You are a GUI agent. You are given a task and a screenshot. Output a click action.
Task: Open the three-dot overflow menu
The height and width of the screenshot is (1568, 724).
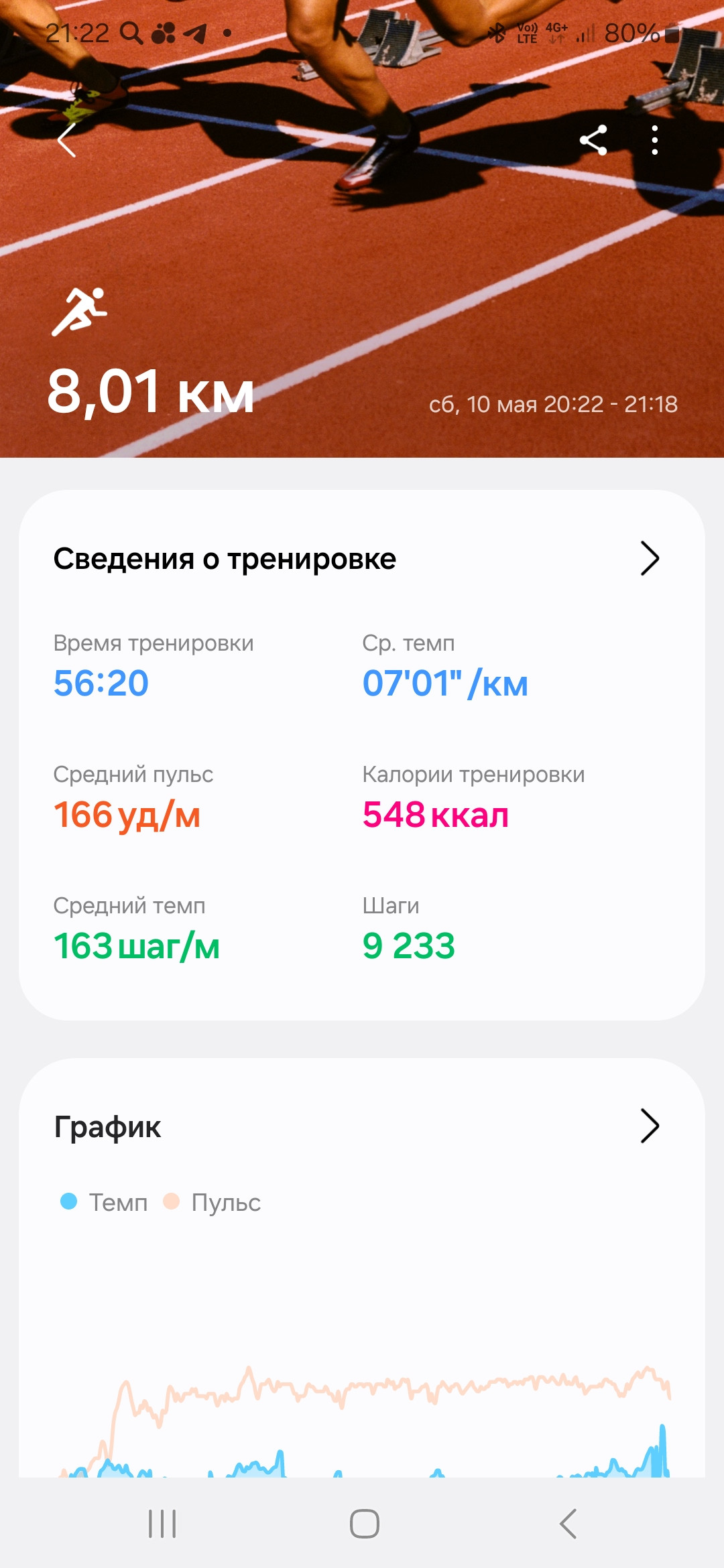[655, 141]
